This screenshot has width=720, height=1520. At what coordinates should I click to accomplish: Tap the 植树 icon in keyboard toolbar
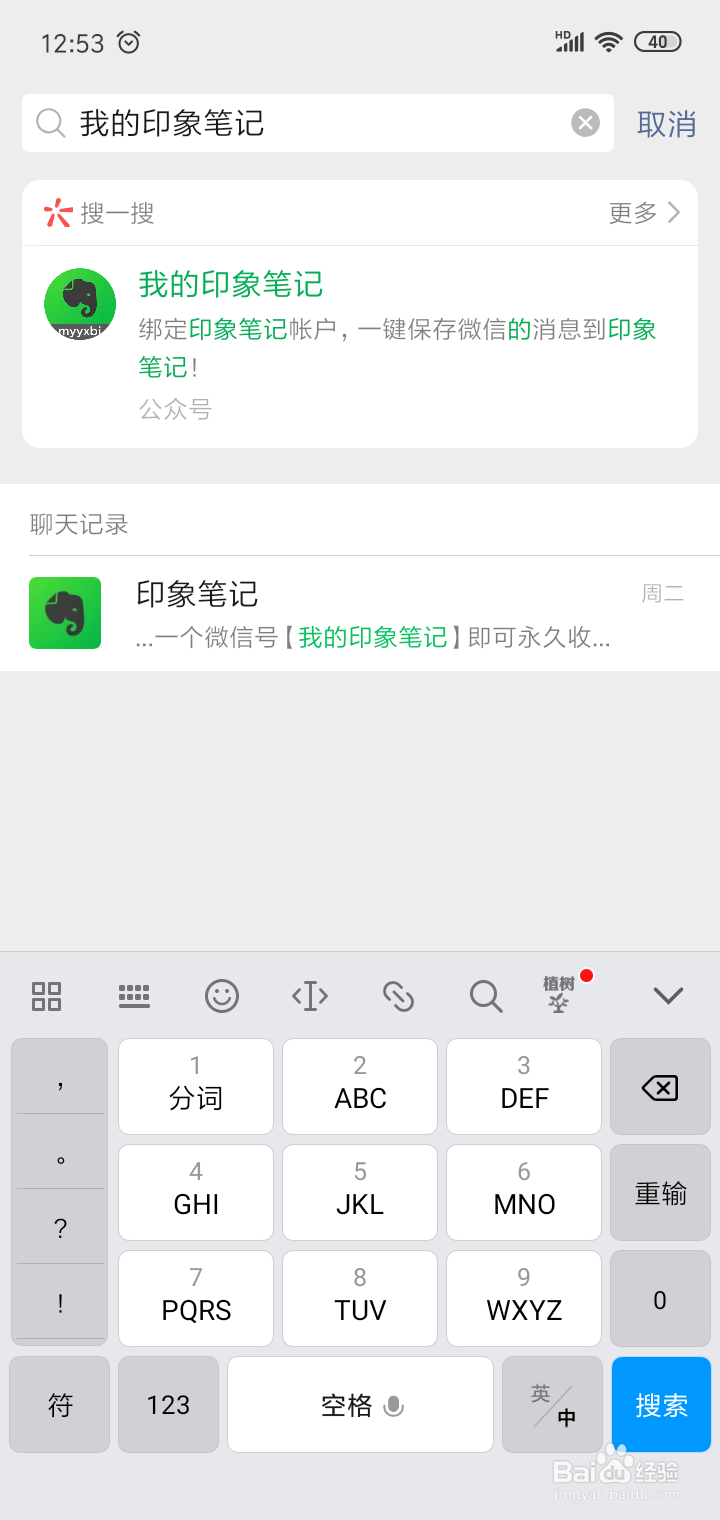[560, 994]
